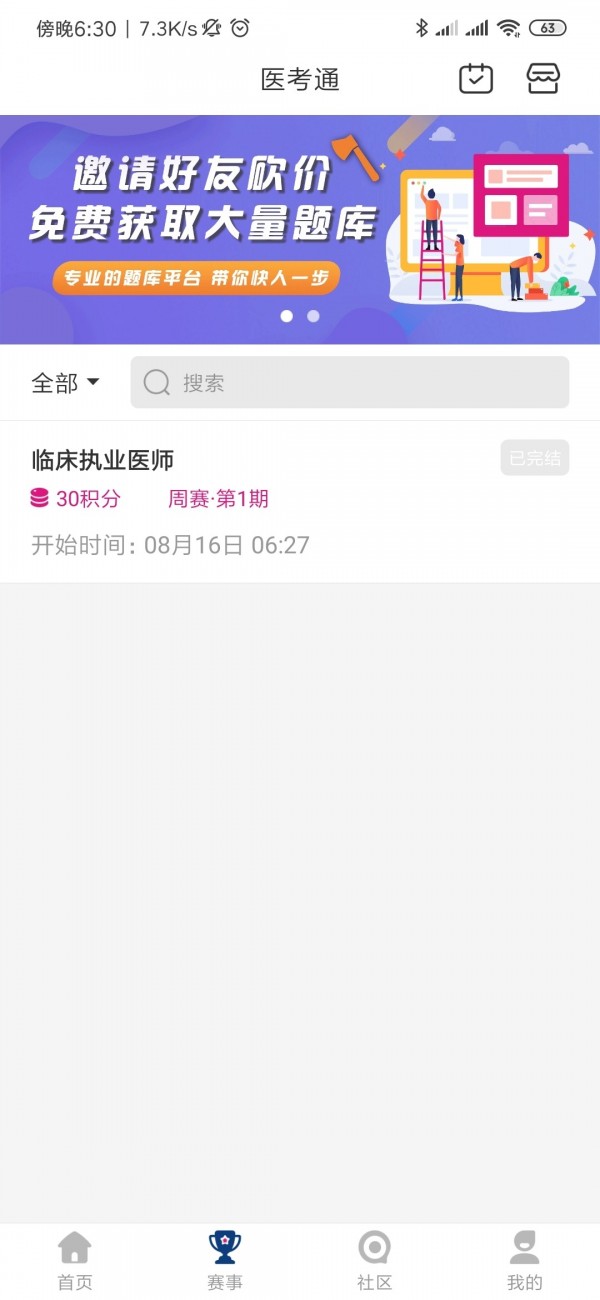Open the 我的 profile tab
This screenshot has width=600, height=1300.
coord(525,1260)
